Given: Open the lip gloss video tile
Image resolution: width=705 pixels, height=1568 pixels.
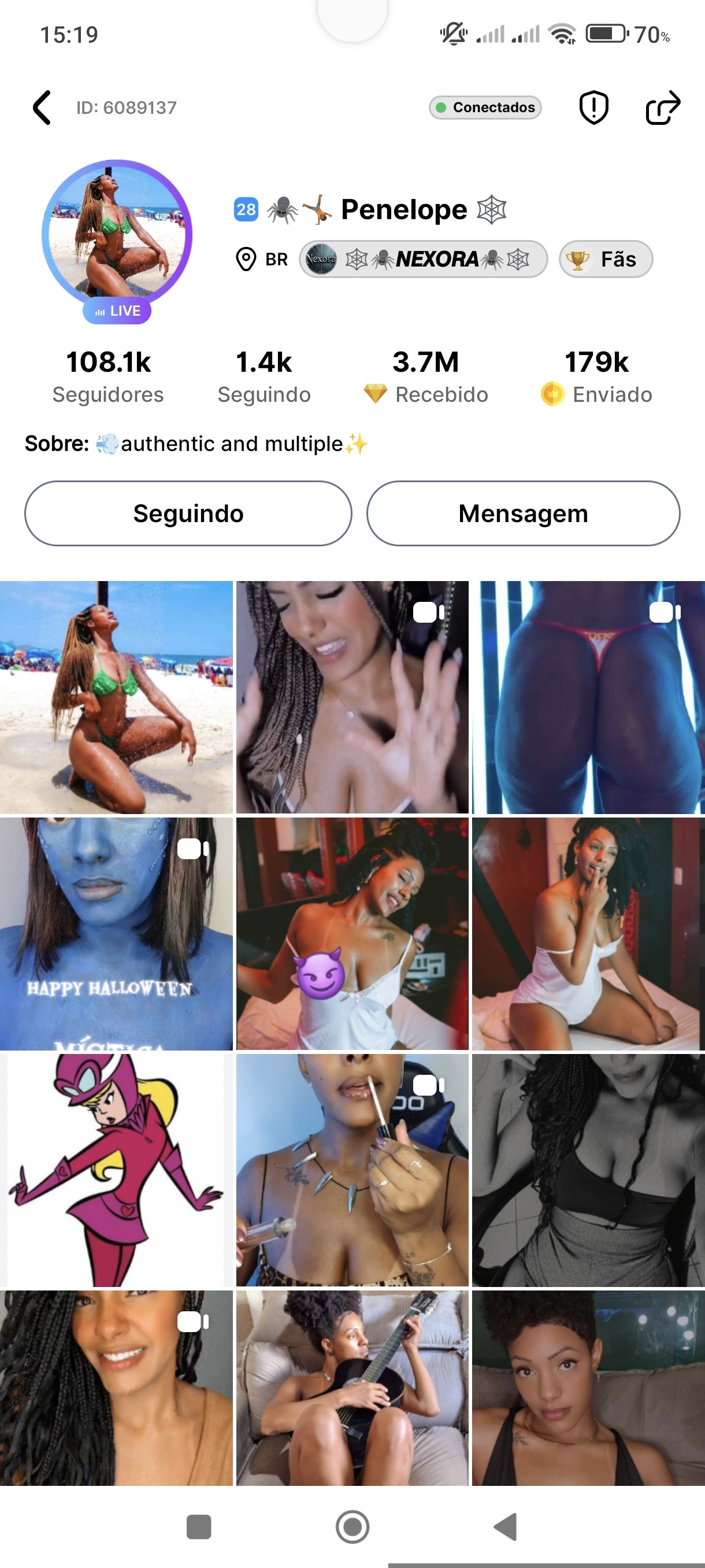Looking at the screenshot, I should click(x=352, y=1169).
